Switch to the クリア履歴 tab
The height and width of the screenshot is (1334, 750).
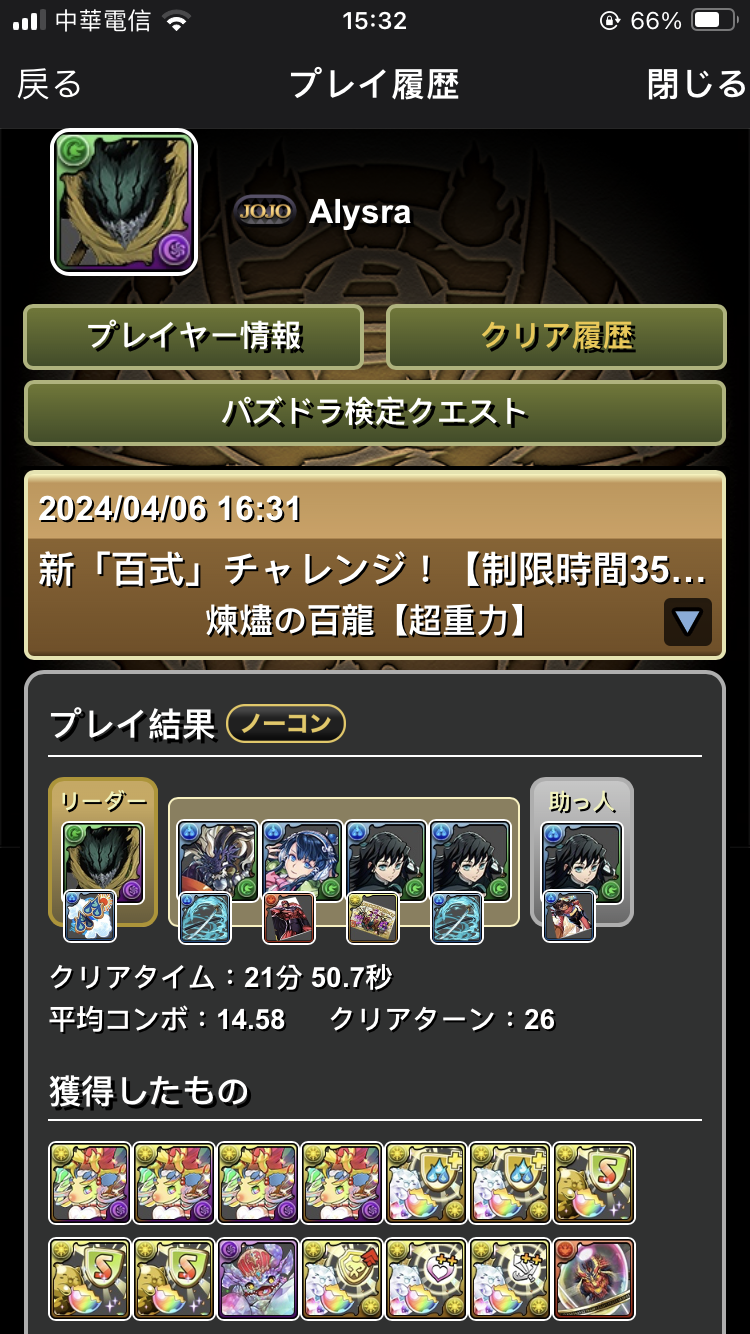(x=556, y=337)
